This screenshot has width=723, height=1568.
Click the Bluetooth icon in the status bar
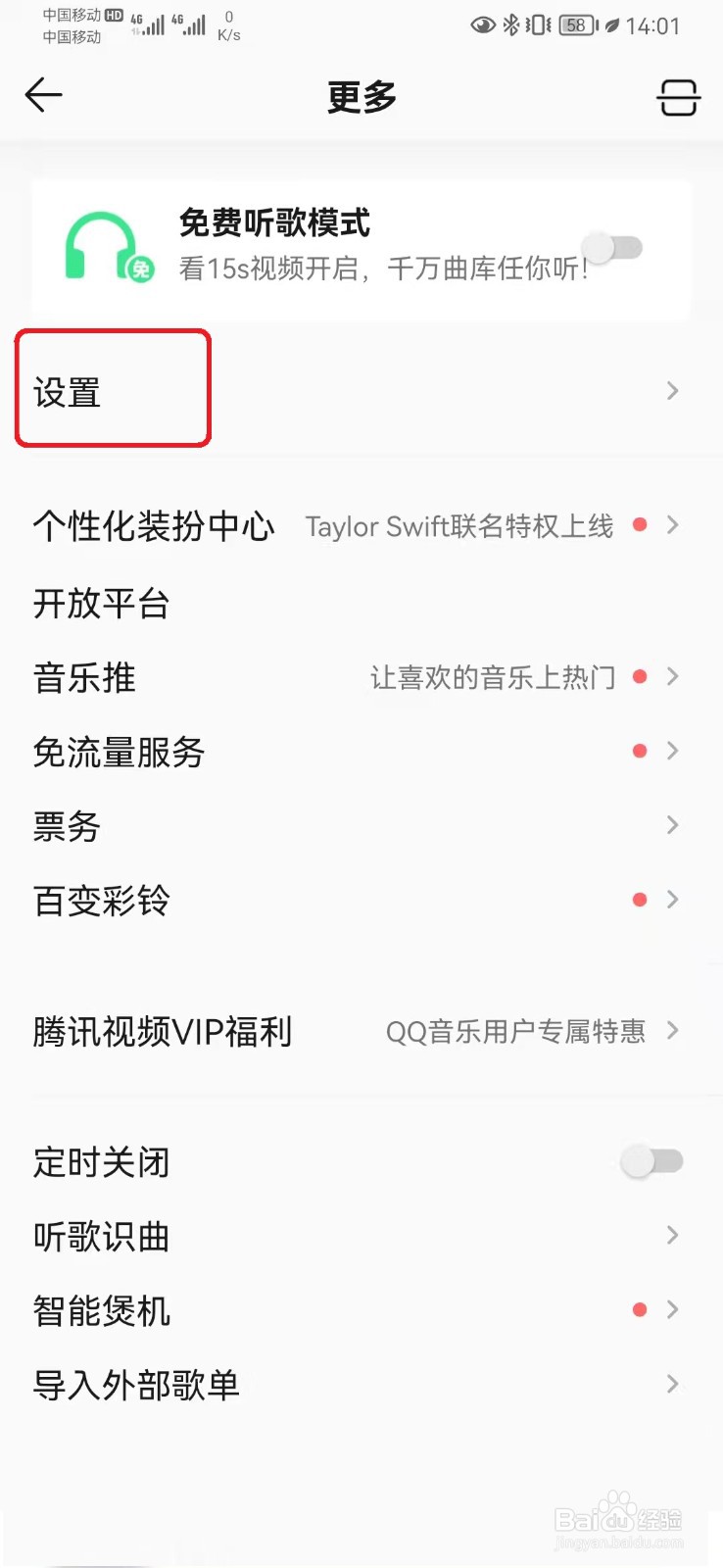coord(511,25)
